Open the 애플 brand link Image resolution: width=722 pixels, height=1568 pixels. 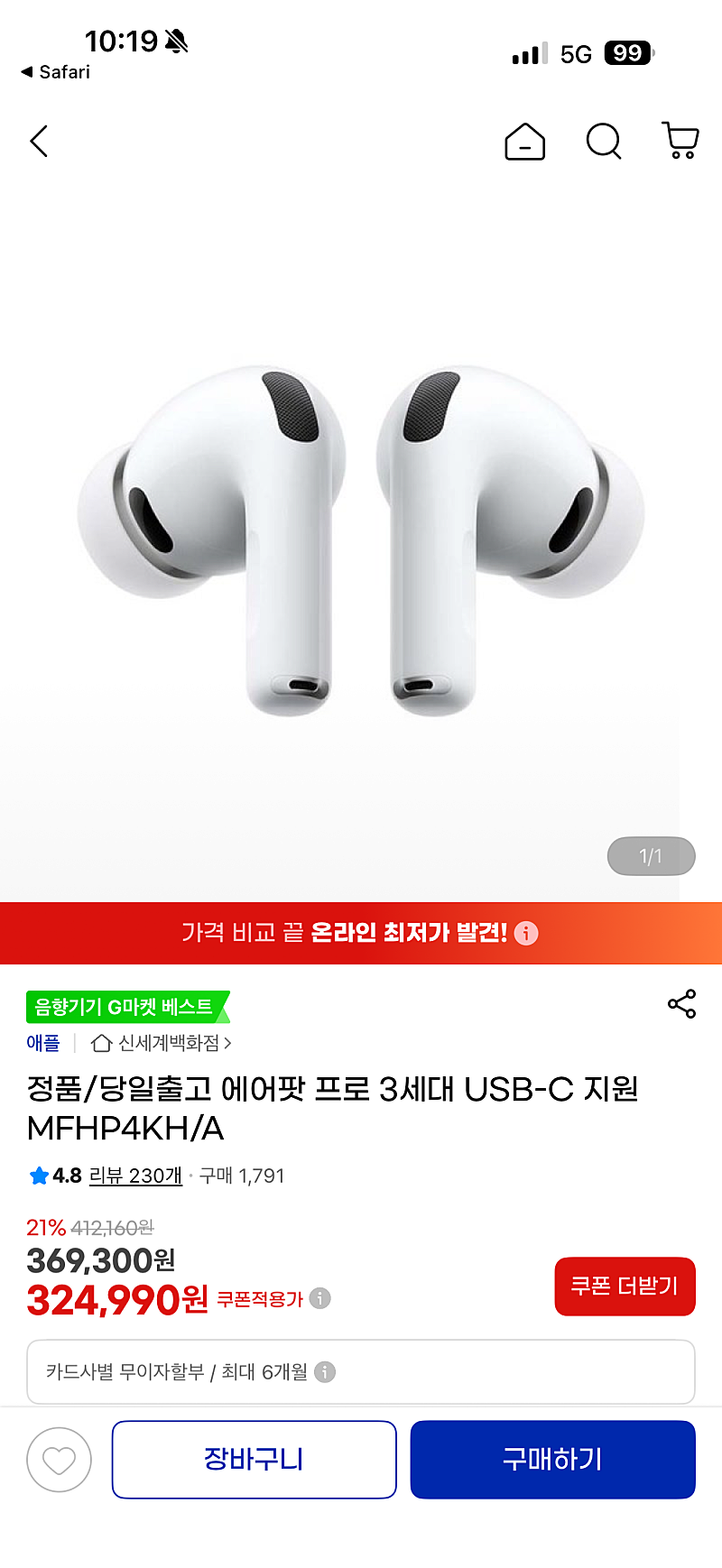point(42,1044)
